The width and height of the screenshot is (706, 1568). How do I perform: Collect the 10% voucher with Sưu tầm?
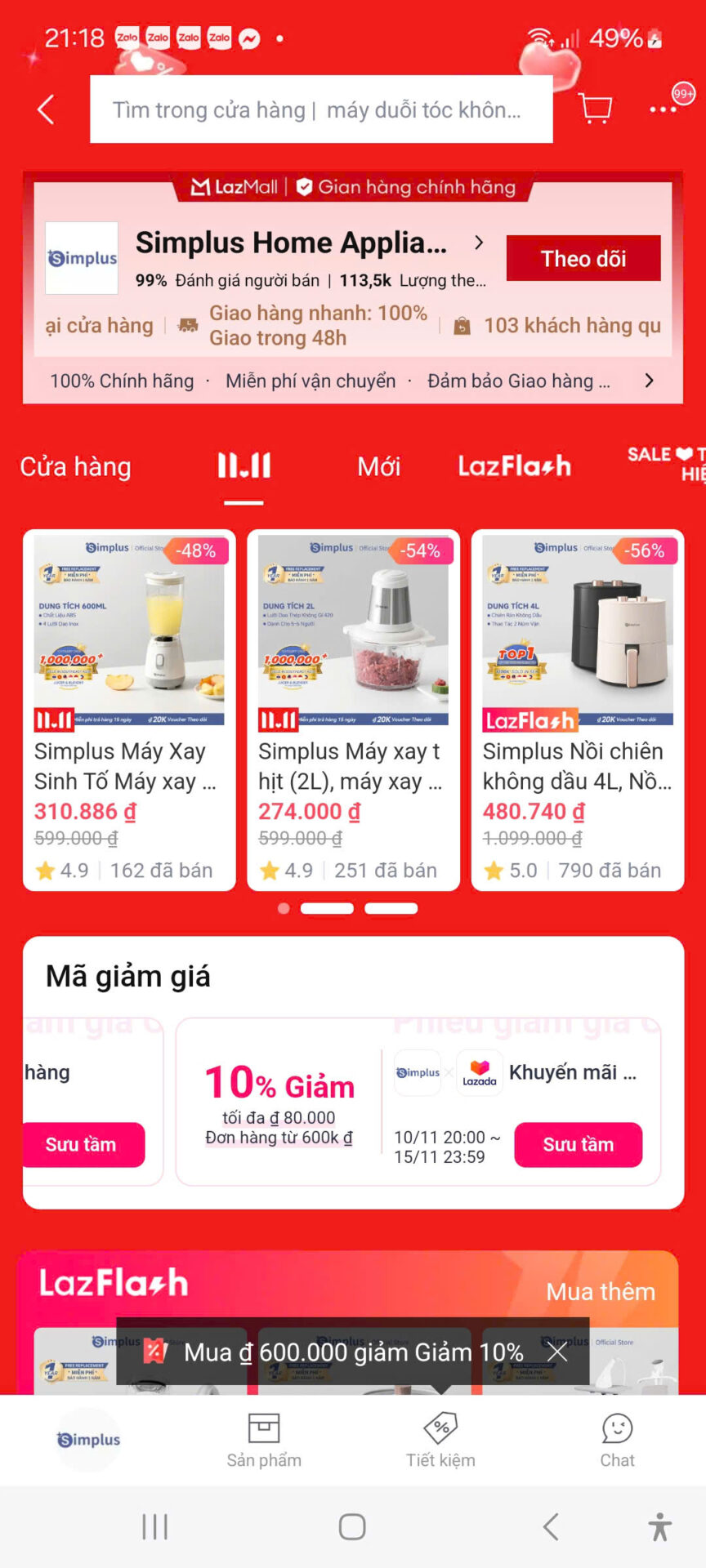[x=578, y=1144]
